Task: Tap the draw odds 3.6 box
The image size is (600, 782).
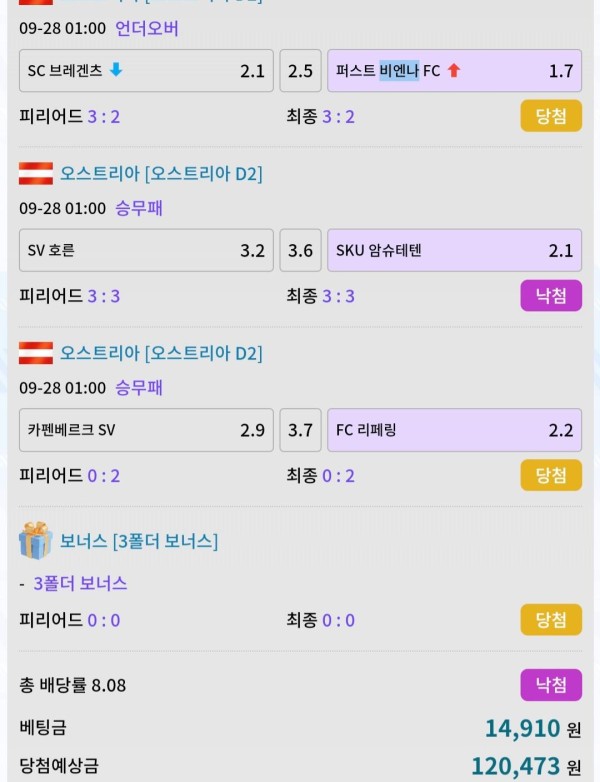Action: point(300,251)
